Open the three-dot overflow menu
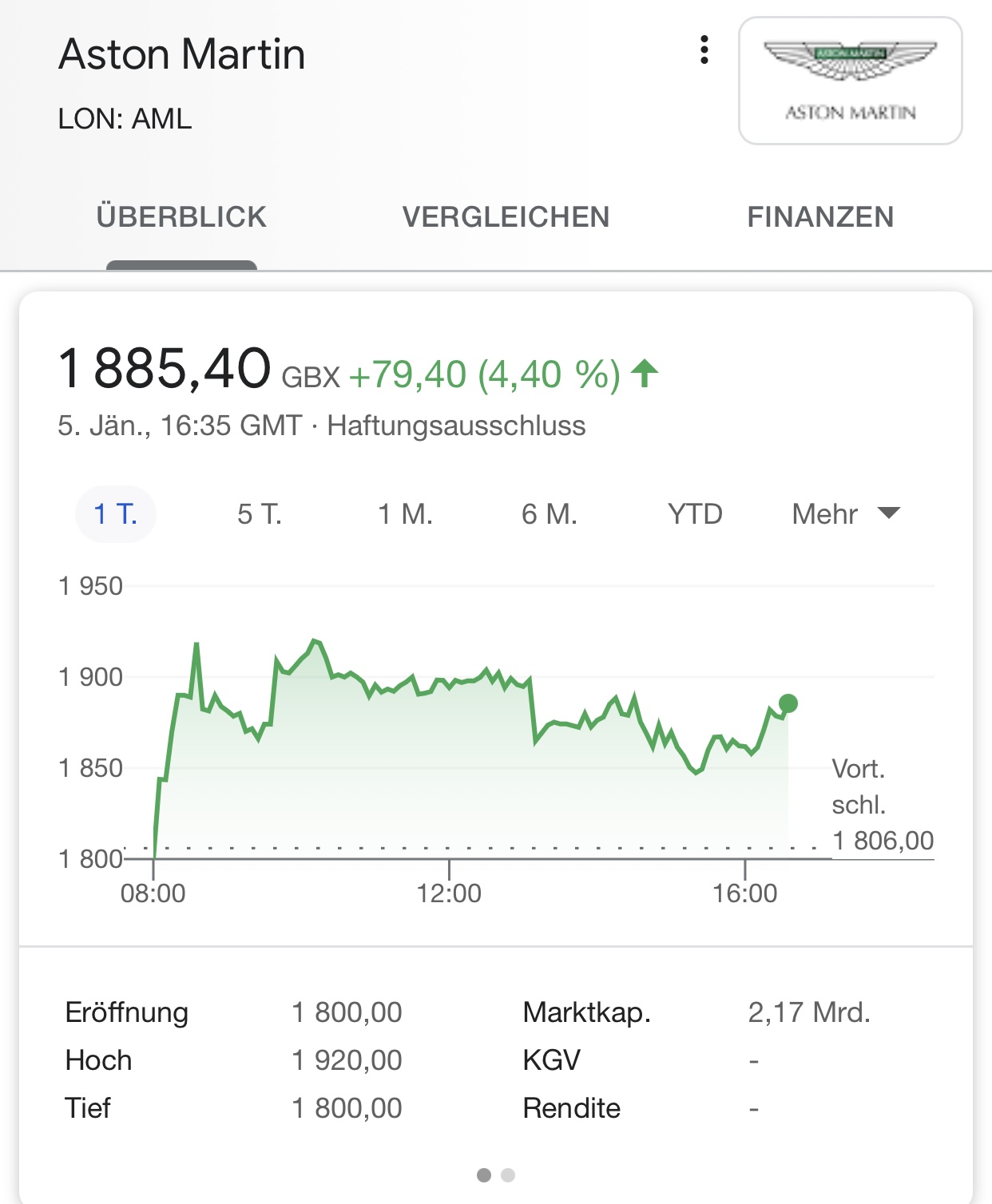The image size is (992, 1204). pos(704,50)
